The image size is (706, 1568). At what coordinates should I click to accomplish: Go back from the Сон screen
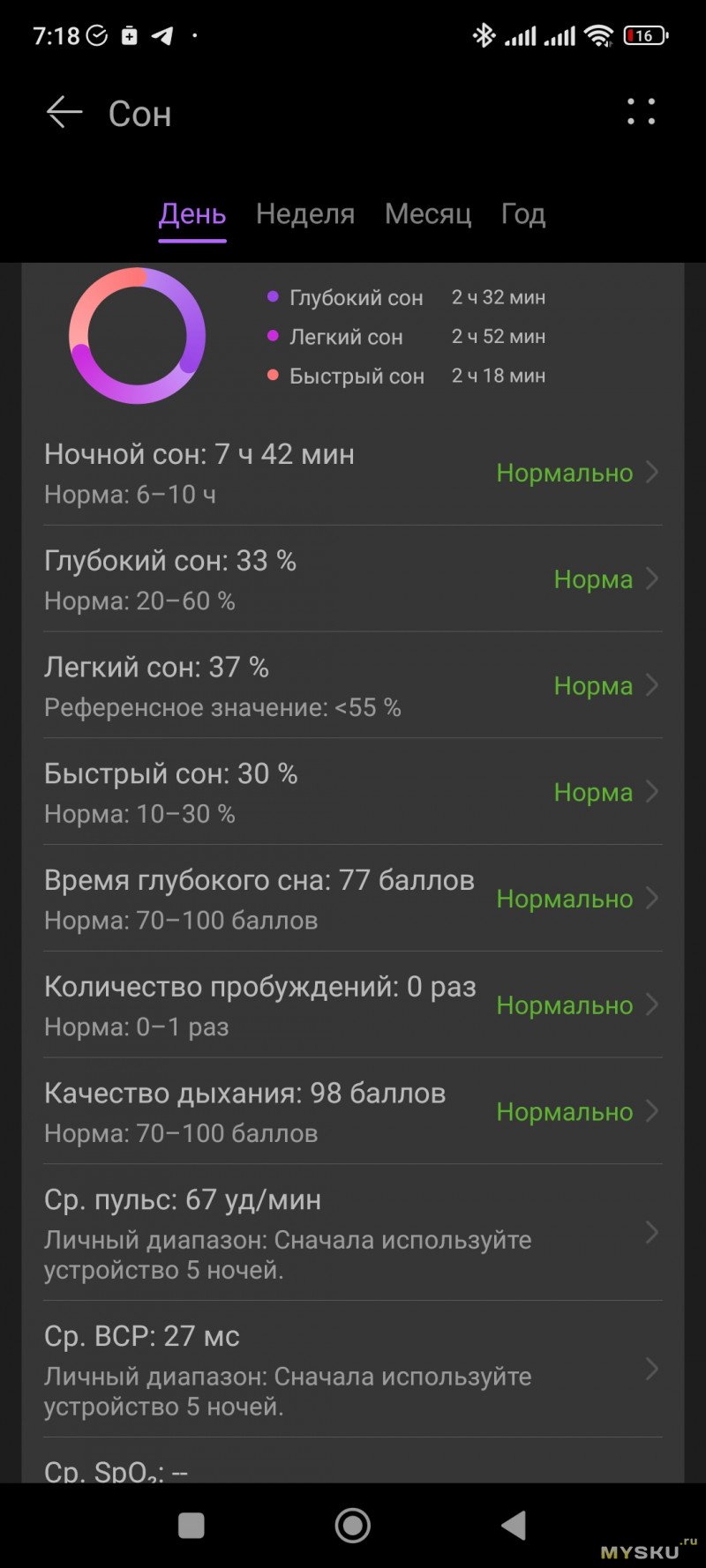pyautogui.click(x=64, y=113)
